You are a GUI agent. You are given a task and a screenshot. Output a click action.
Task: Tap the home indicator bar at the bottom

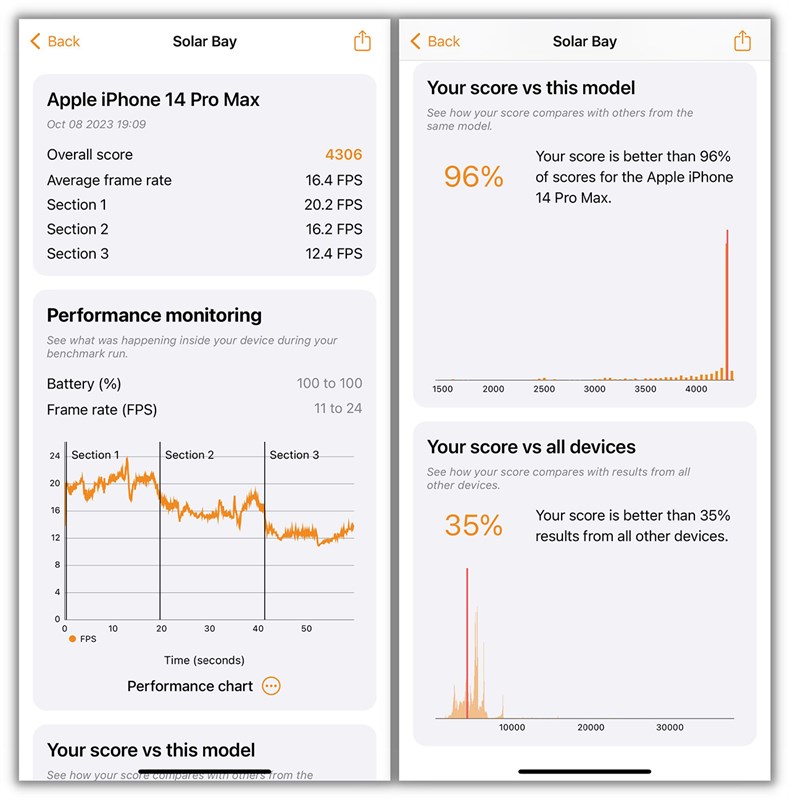(583, 771)
